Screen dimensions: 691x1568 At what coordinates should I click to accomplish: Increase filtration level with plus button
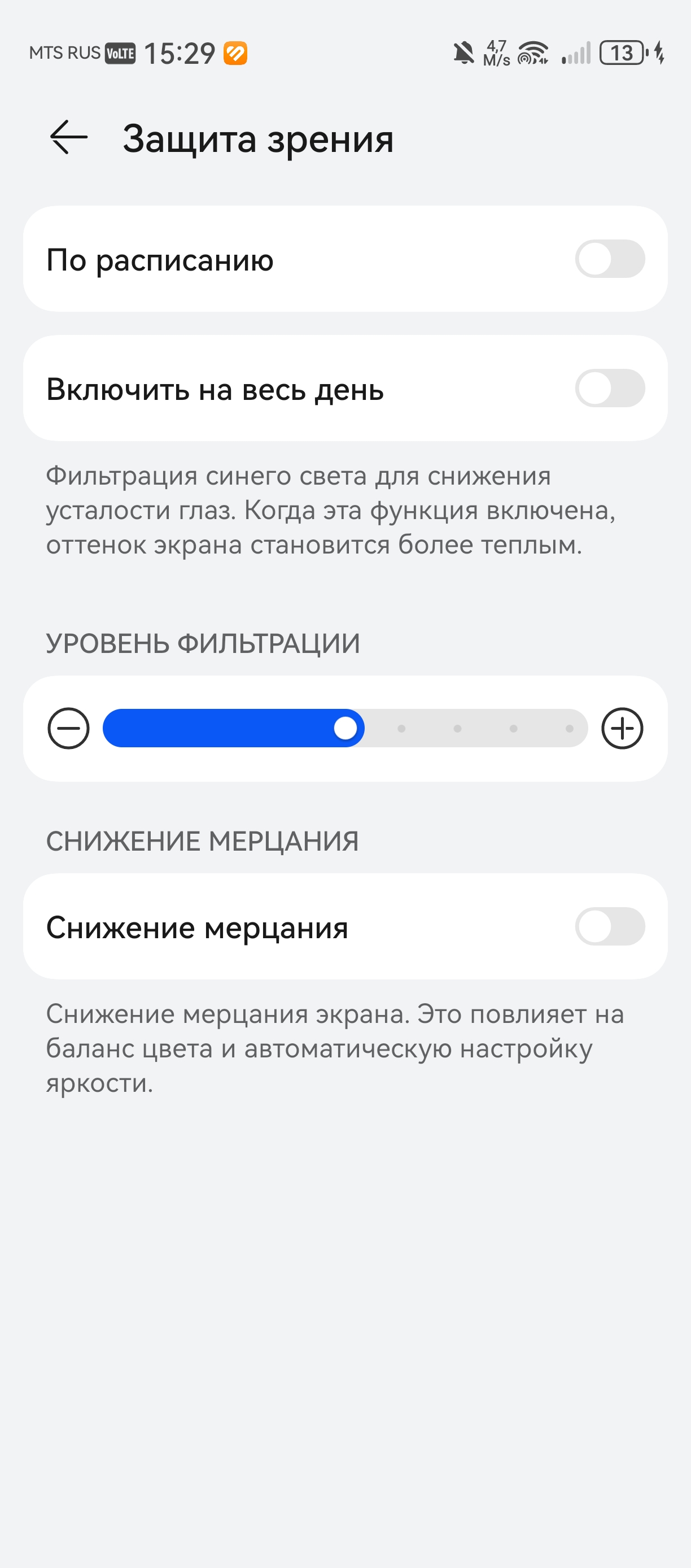pos(622,729)
